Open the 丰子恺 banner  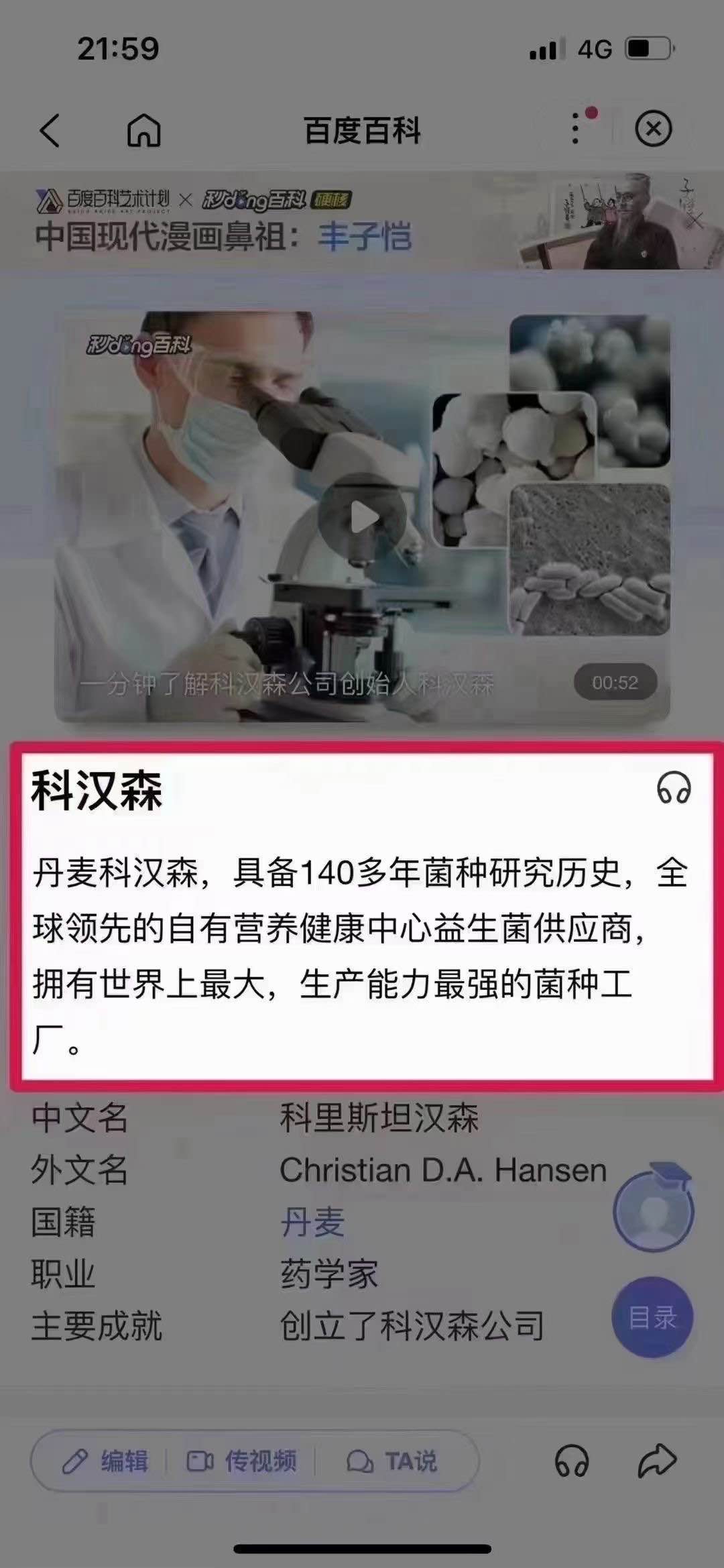[x=362, y=221]
